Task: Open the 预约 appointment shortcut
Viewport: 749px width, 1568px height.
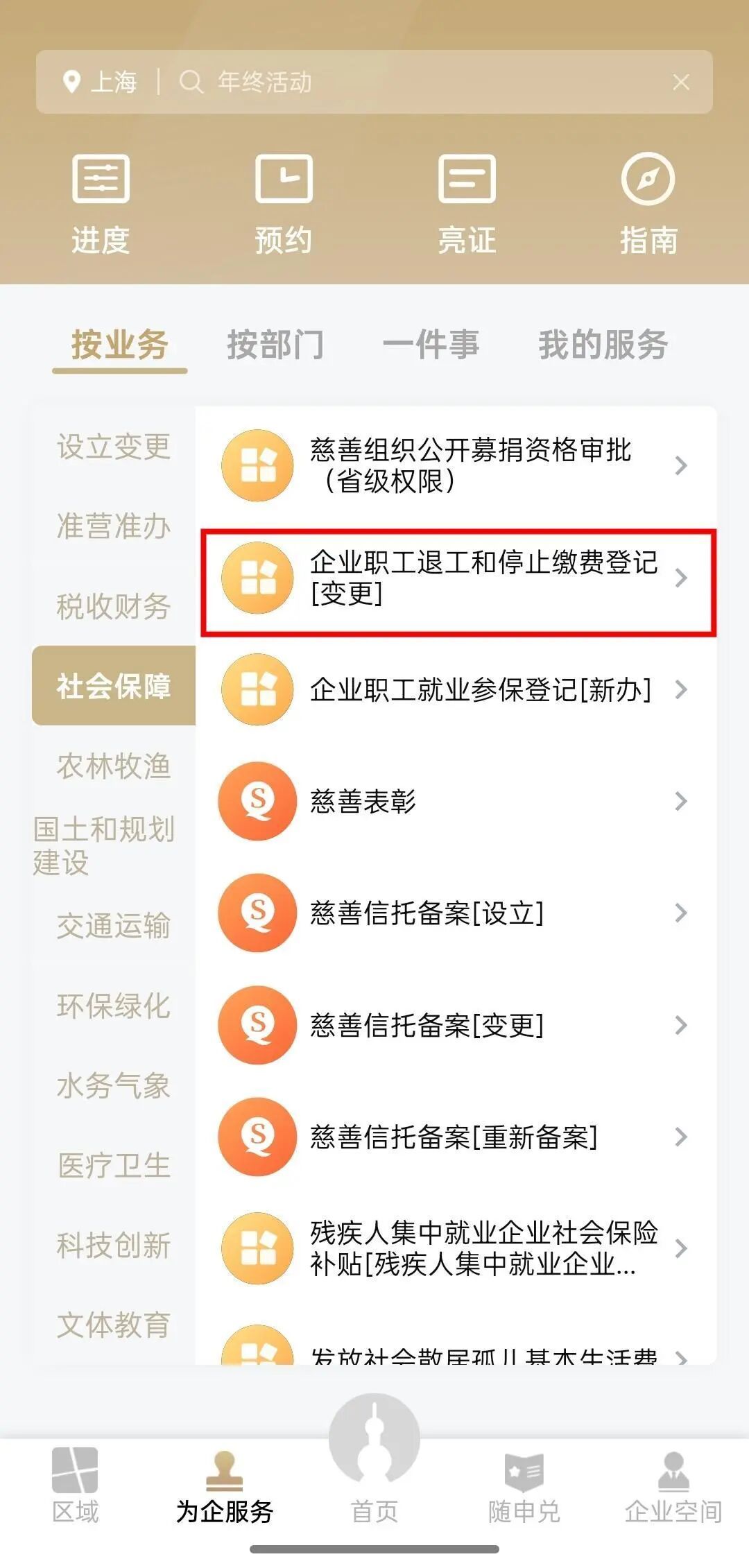Action: coord(284,205)
